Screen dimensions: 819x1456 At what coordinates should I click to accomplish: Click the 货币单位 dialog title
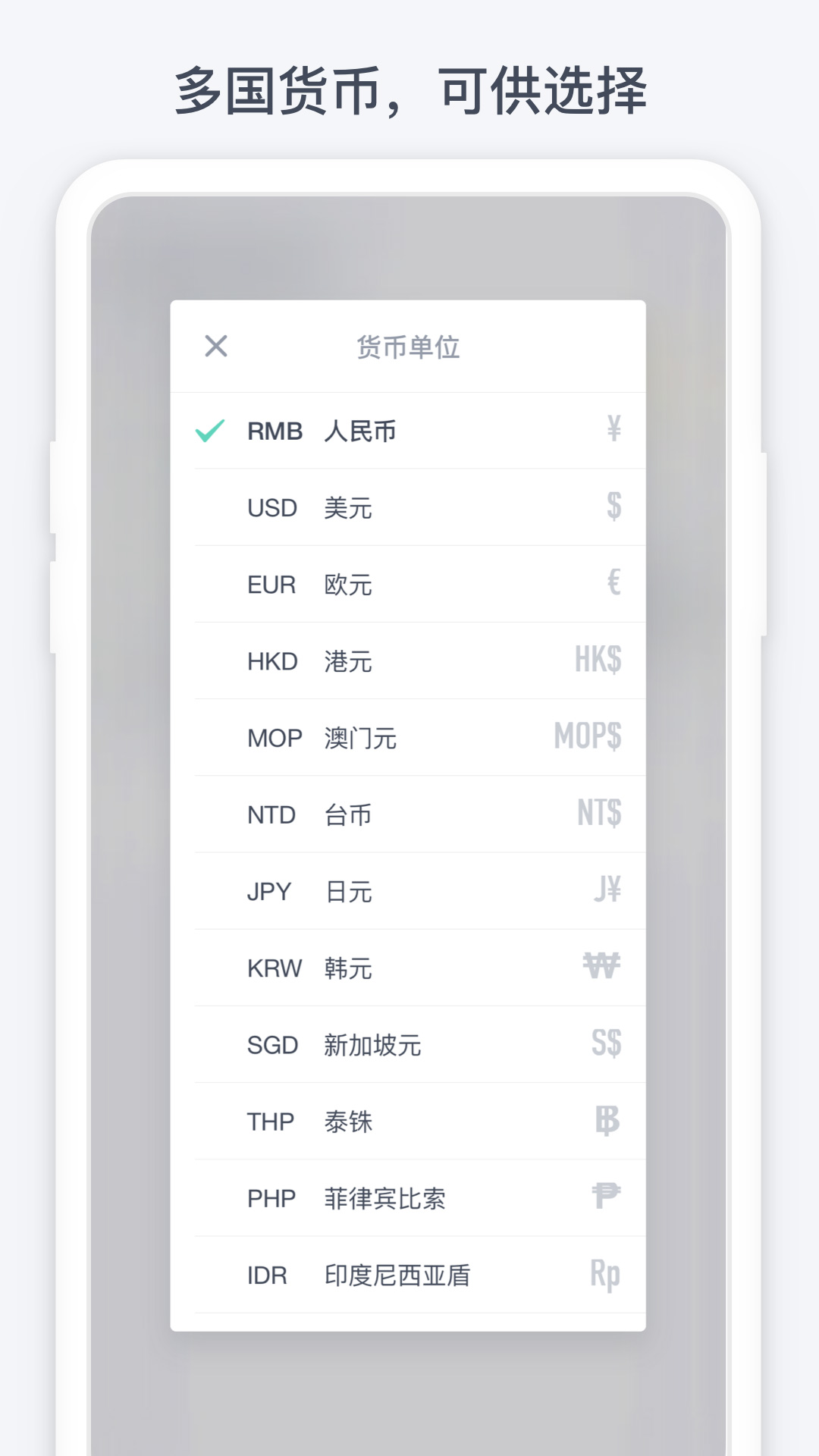pyautogui.click(x=409, y=347)
